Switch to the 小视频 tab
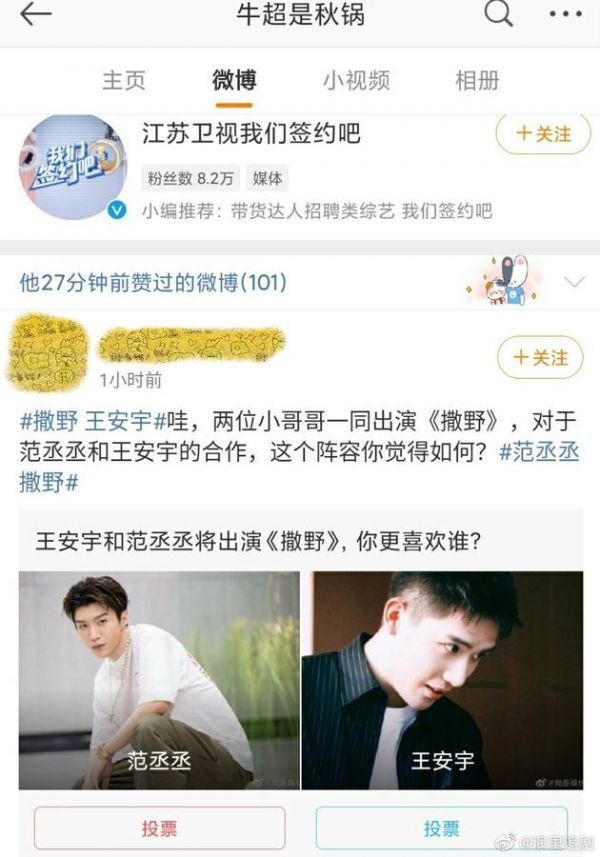Screen dimensions: 600x857 [356, 80]
